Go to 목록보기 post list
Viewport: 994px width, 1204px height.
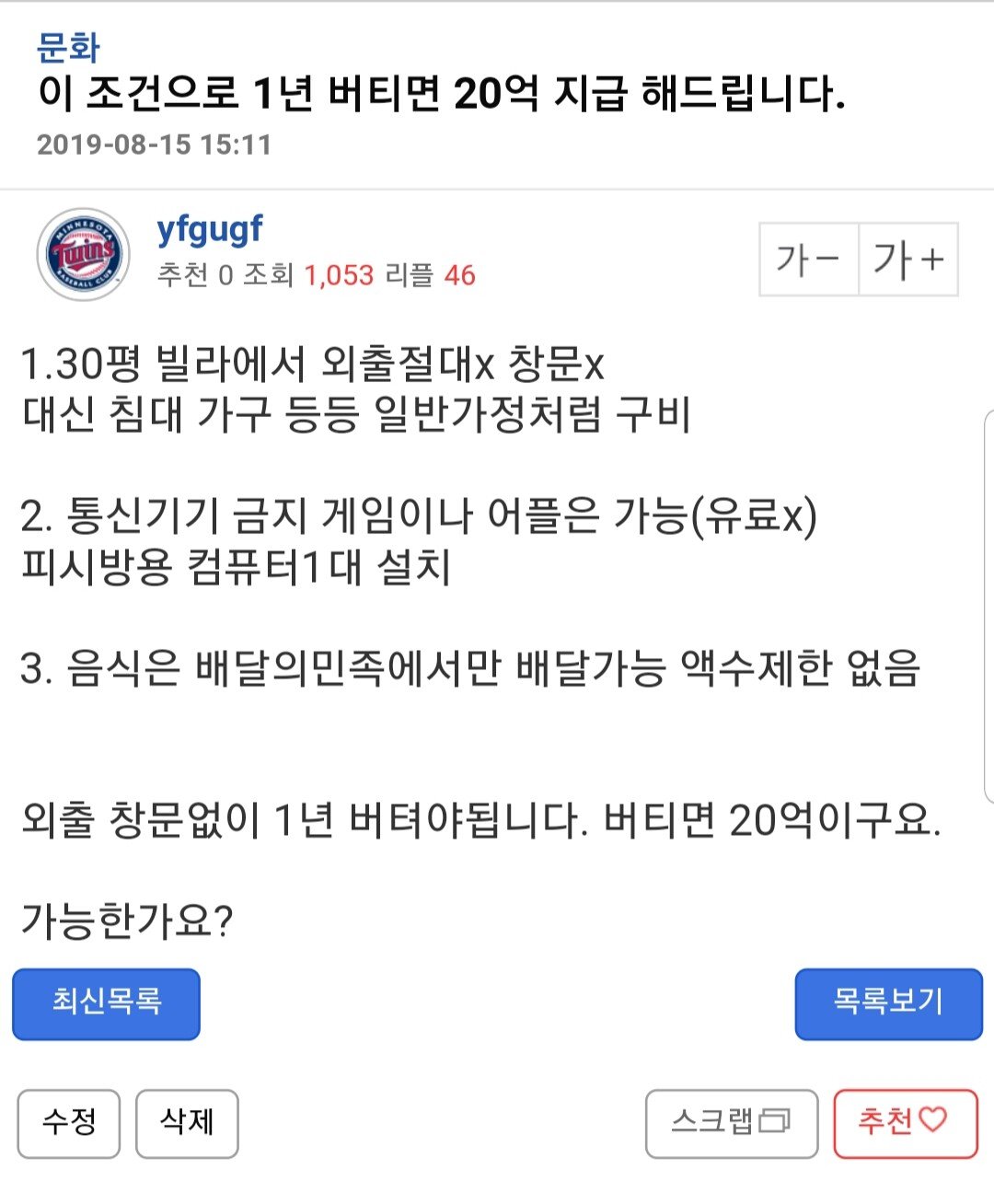tap(888, 1004)
